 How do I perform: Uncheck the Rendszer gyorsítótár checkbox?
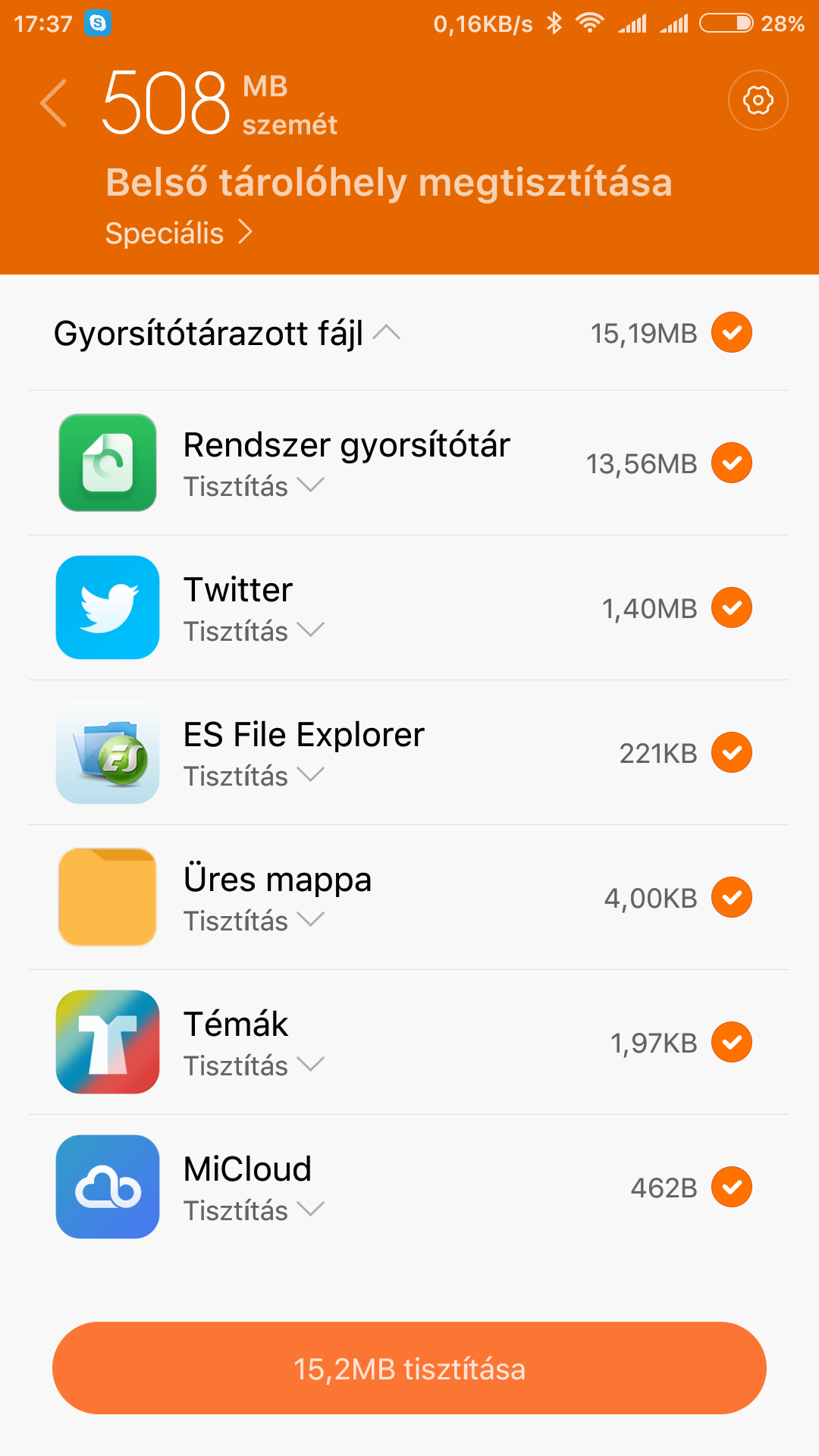[x=732, y=463]
